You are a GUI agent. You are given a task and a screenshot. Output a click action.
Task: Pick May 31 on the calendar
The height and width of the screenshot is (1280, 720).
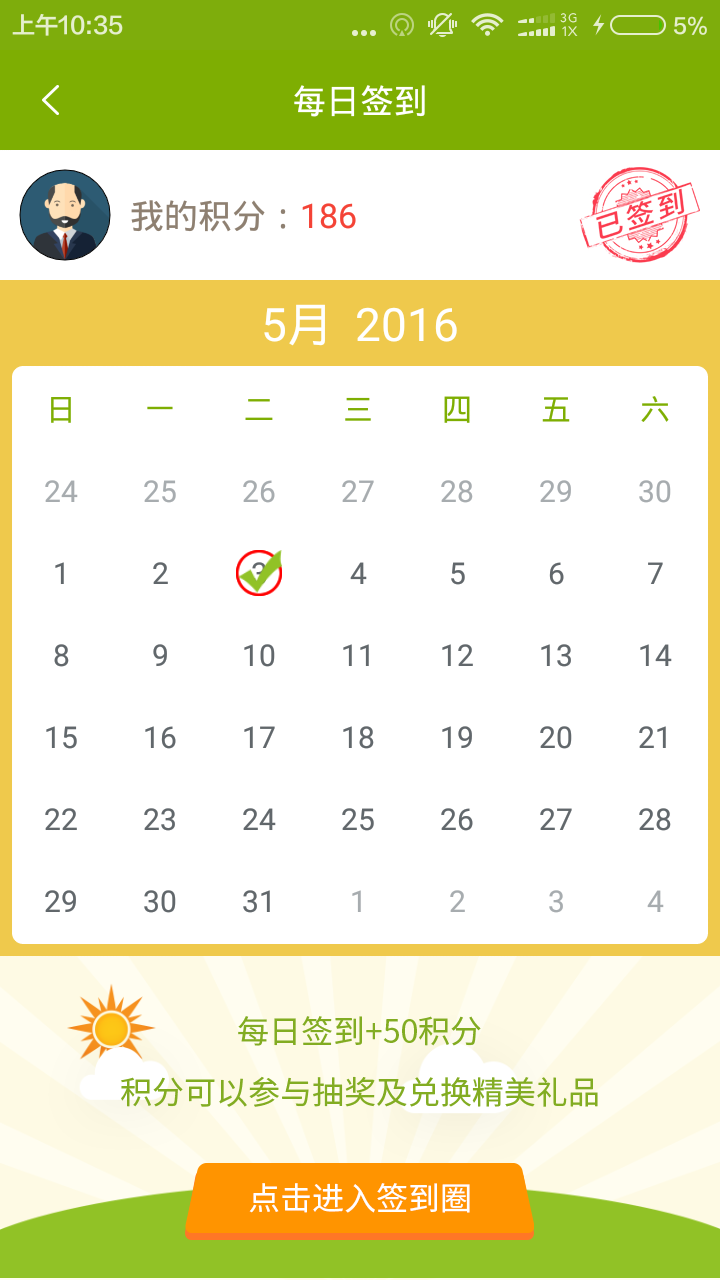[x=259, y=902]
